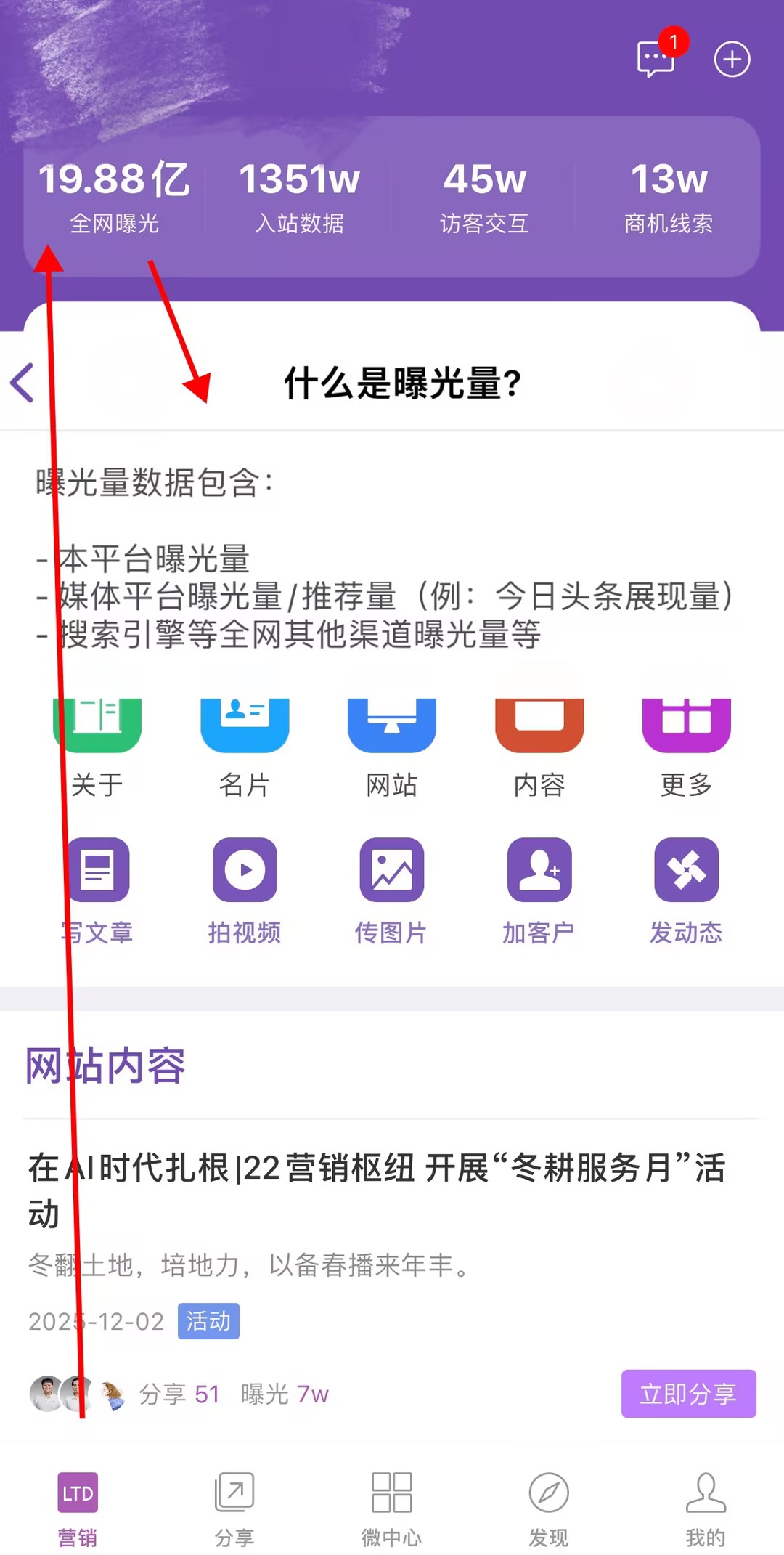The width and height of the screenshot is (784, 1555).
Task: Open the messages icon with red badge
Action: click(x=656, y=58)
